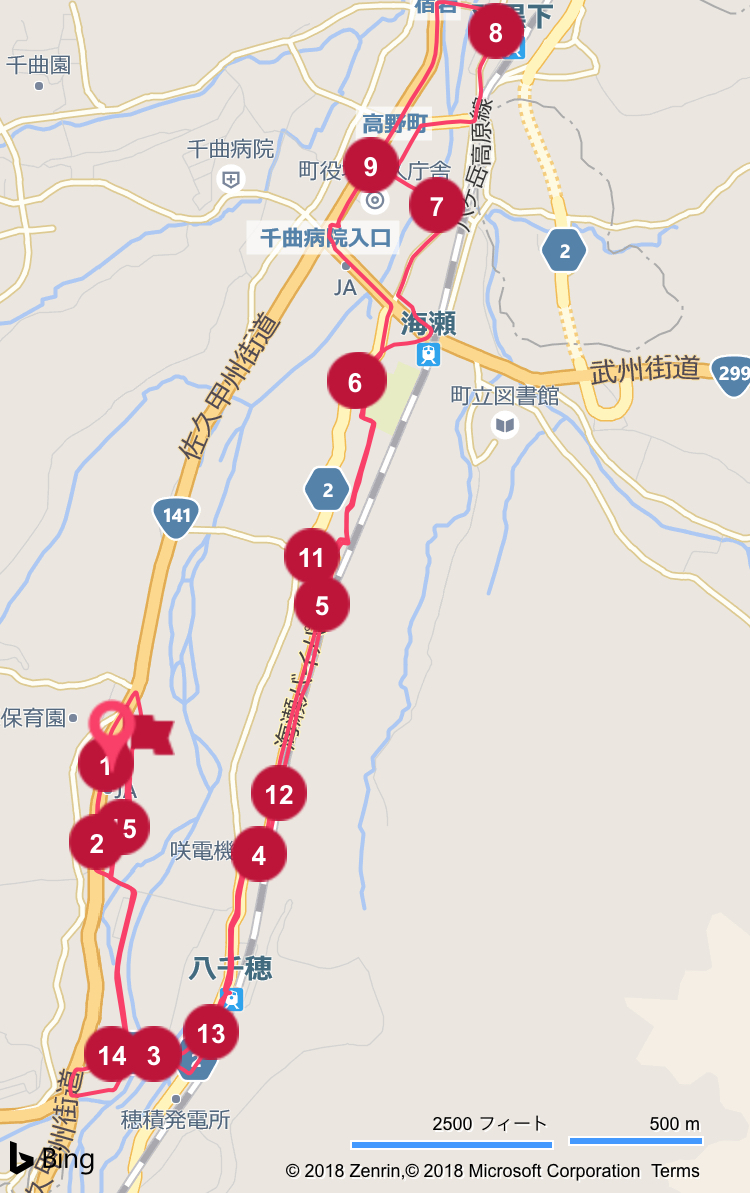Tap route marker 14
750x1193 pixels.
click(x=111, y=1055)
